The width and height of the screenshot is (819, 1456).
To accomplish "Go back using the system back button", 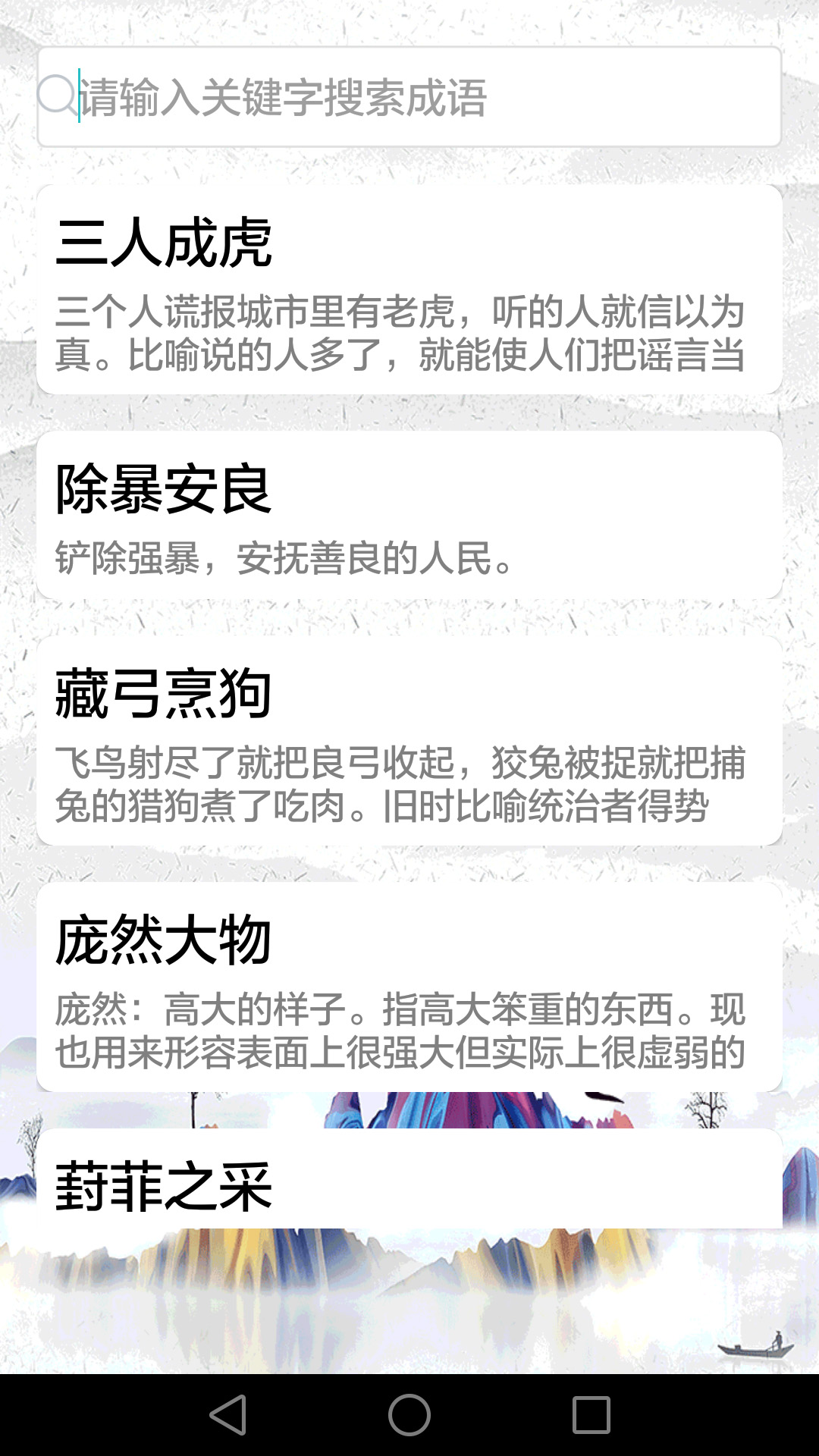I will point(228,1415).
